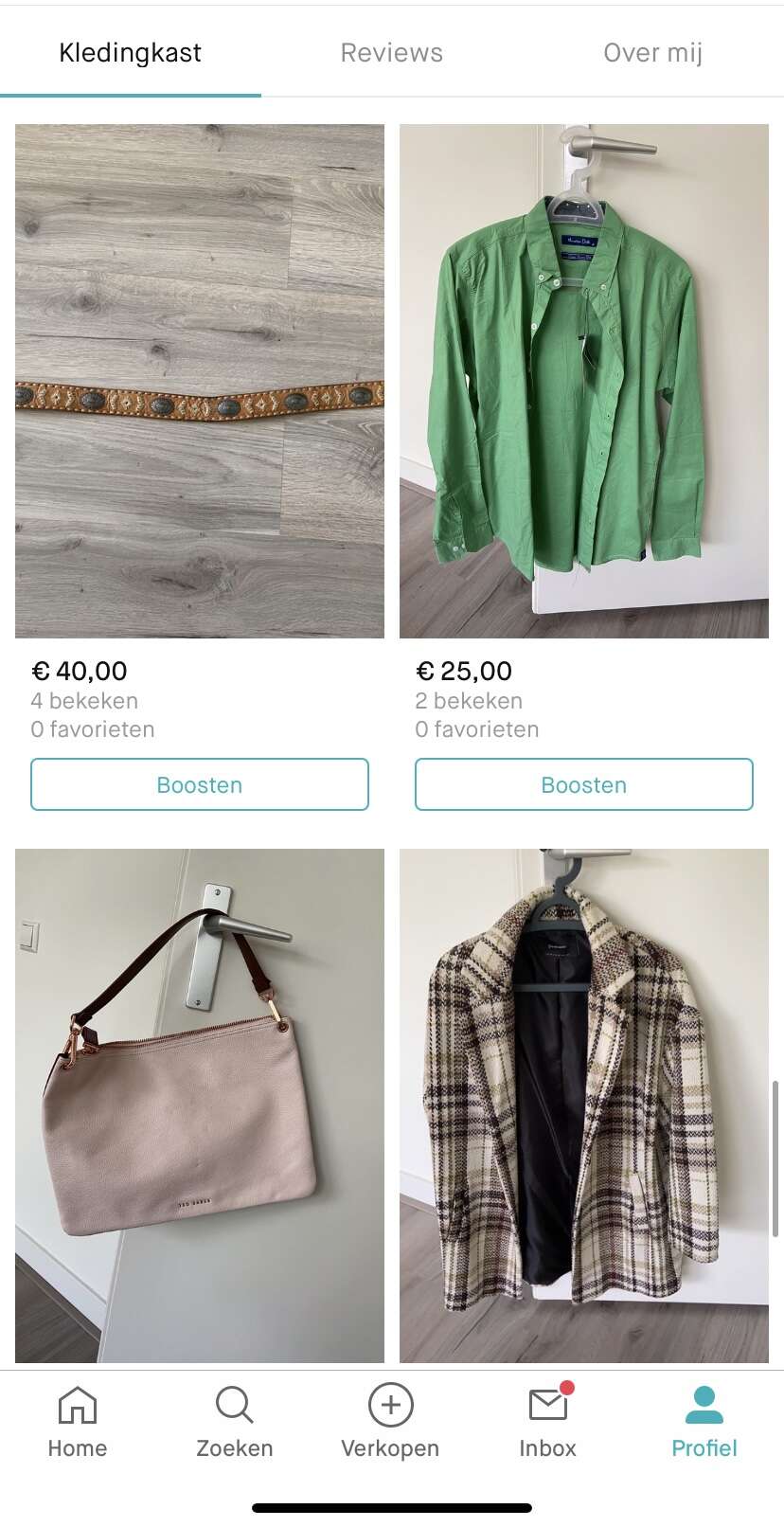Open the Zoeken search tab
The width and height of the screenshot is (784, 1527).
[234, 1422]
